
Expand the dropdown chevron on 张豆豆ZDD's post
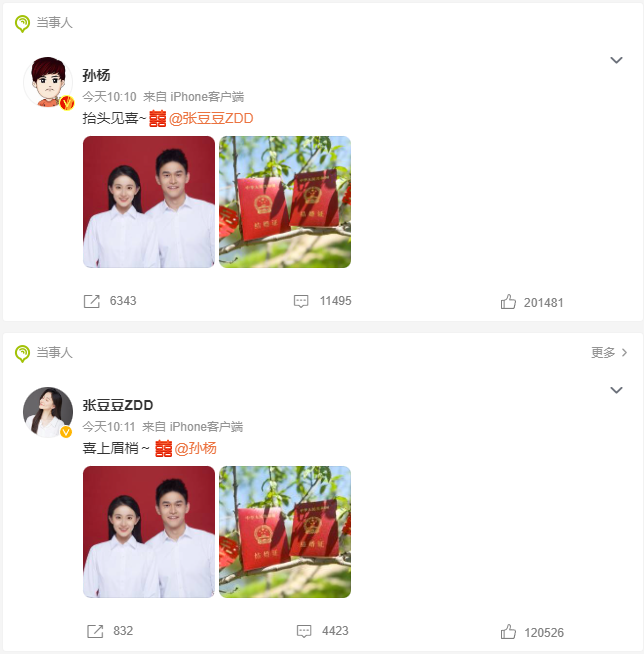616,390
